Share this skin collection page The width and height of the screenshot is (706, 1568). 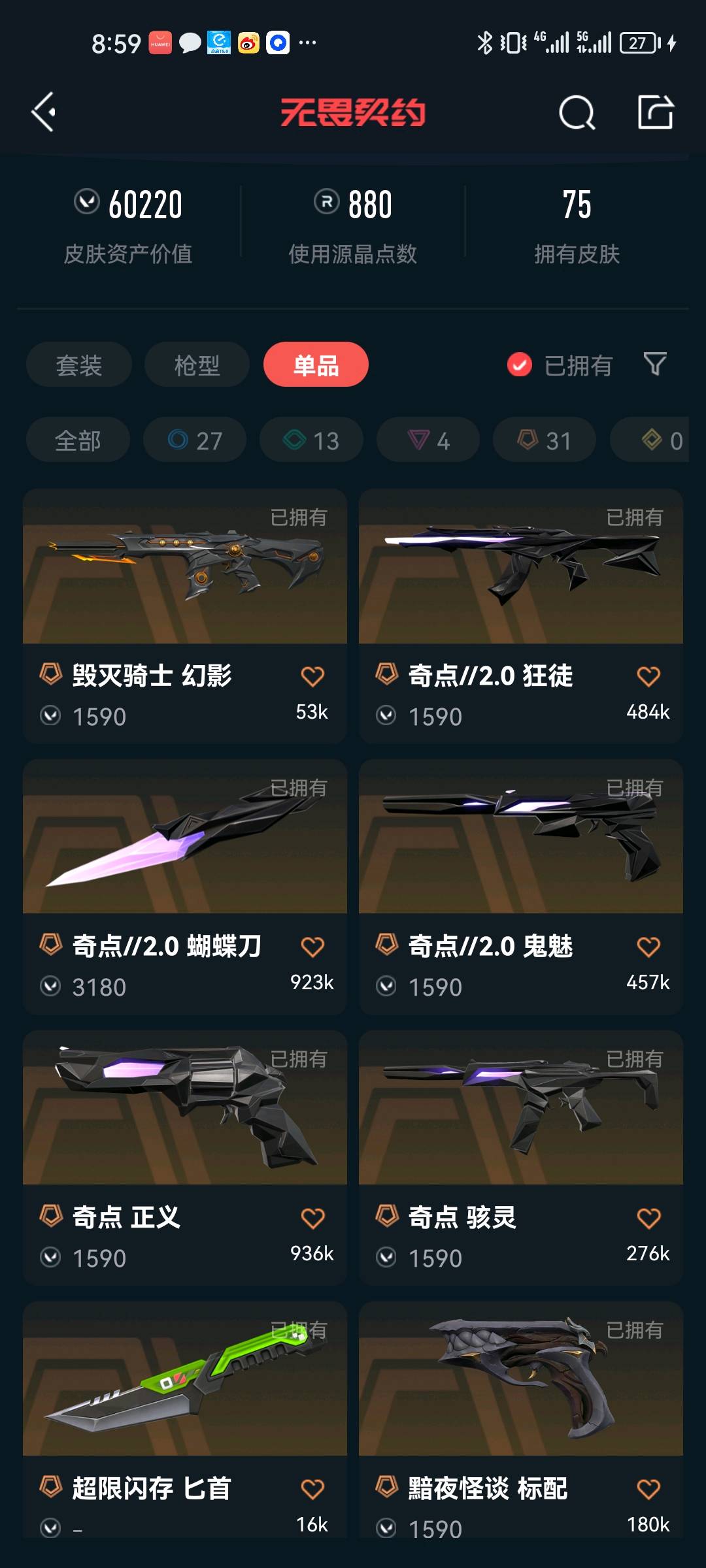click(x=656, y=112)
